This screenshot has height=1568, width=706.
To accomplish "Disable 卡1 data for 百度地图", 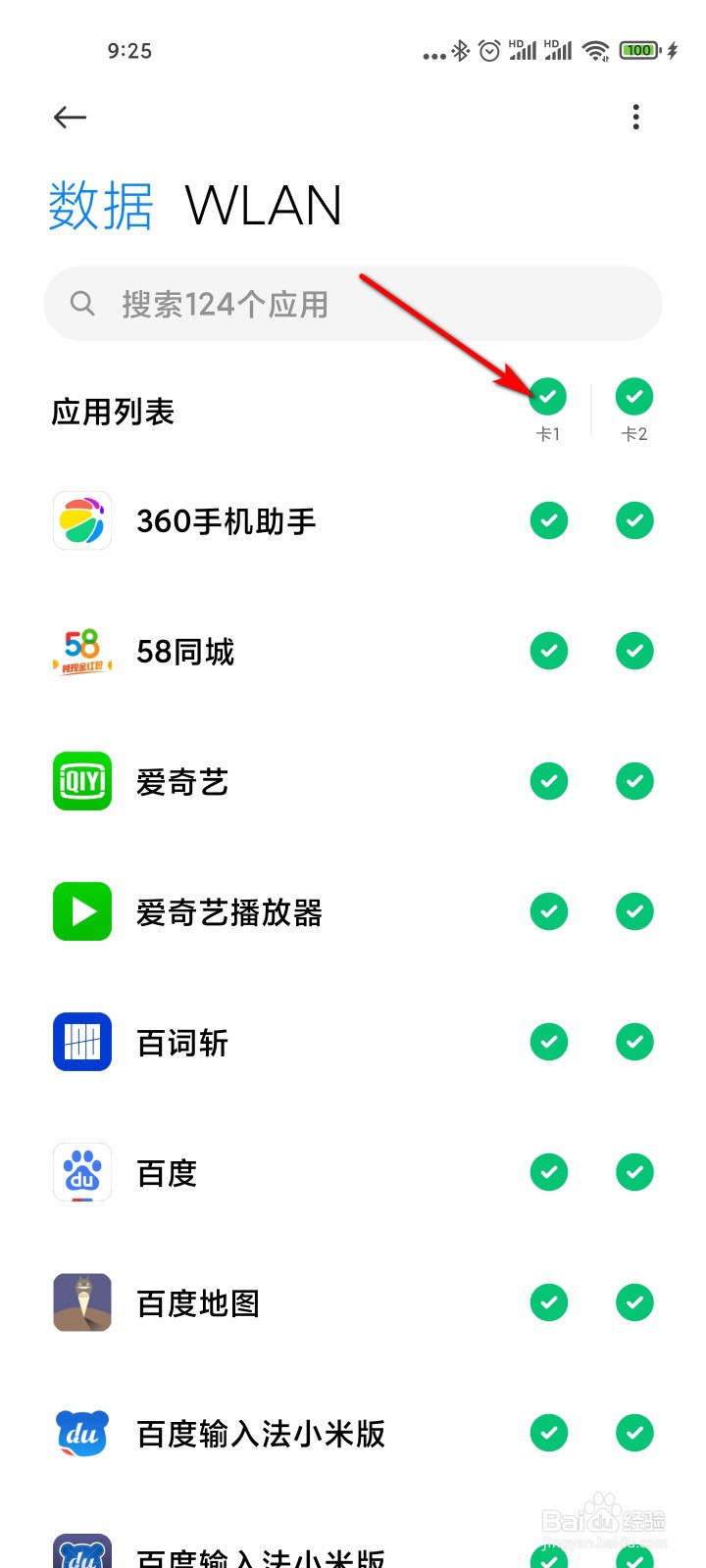I will [549, 1302].
